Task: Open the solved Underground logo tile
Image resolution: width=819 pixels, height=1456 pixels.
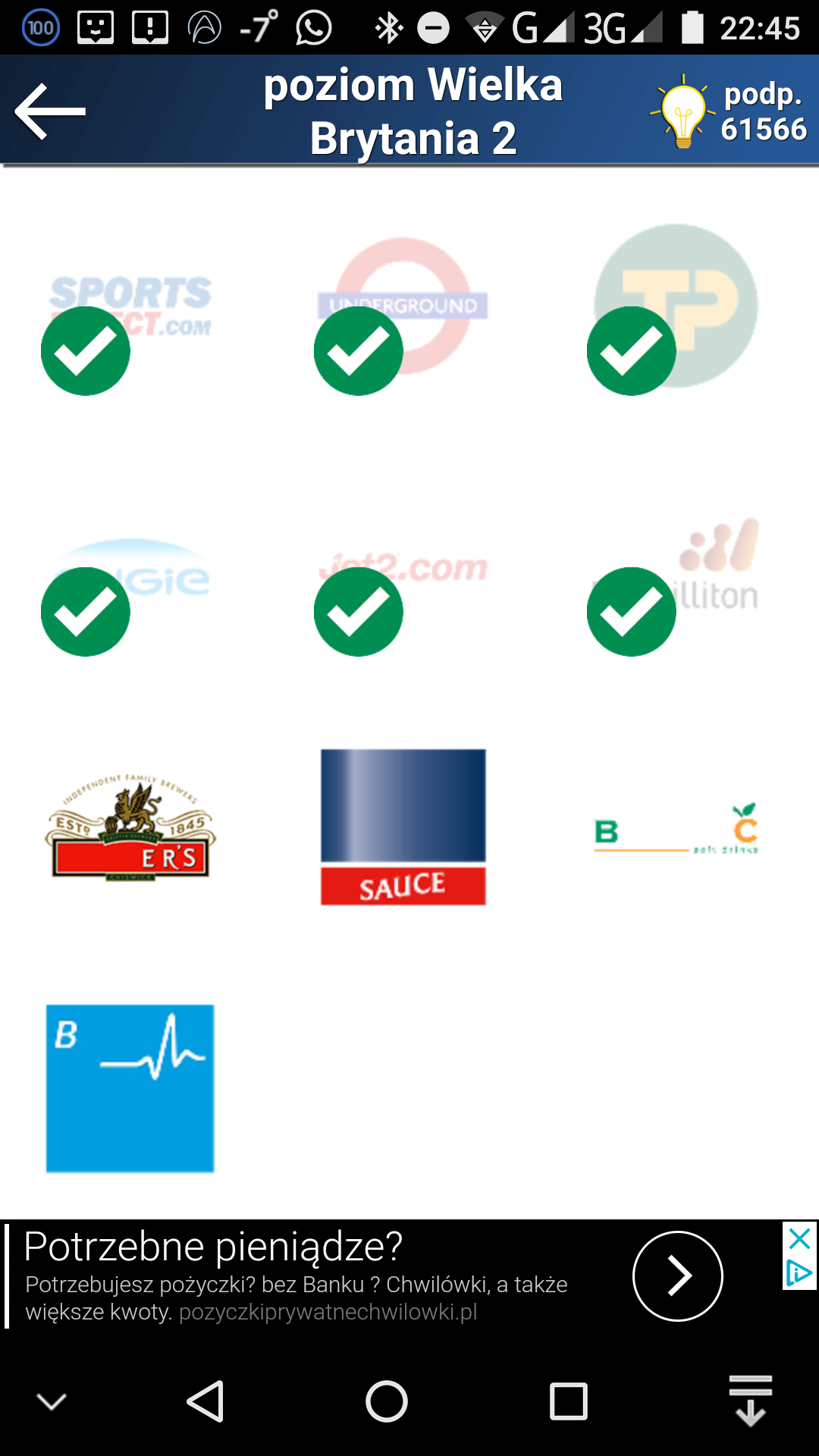Action: (403, 307)
